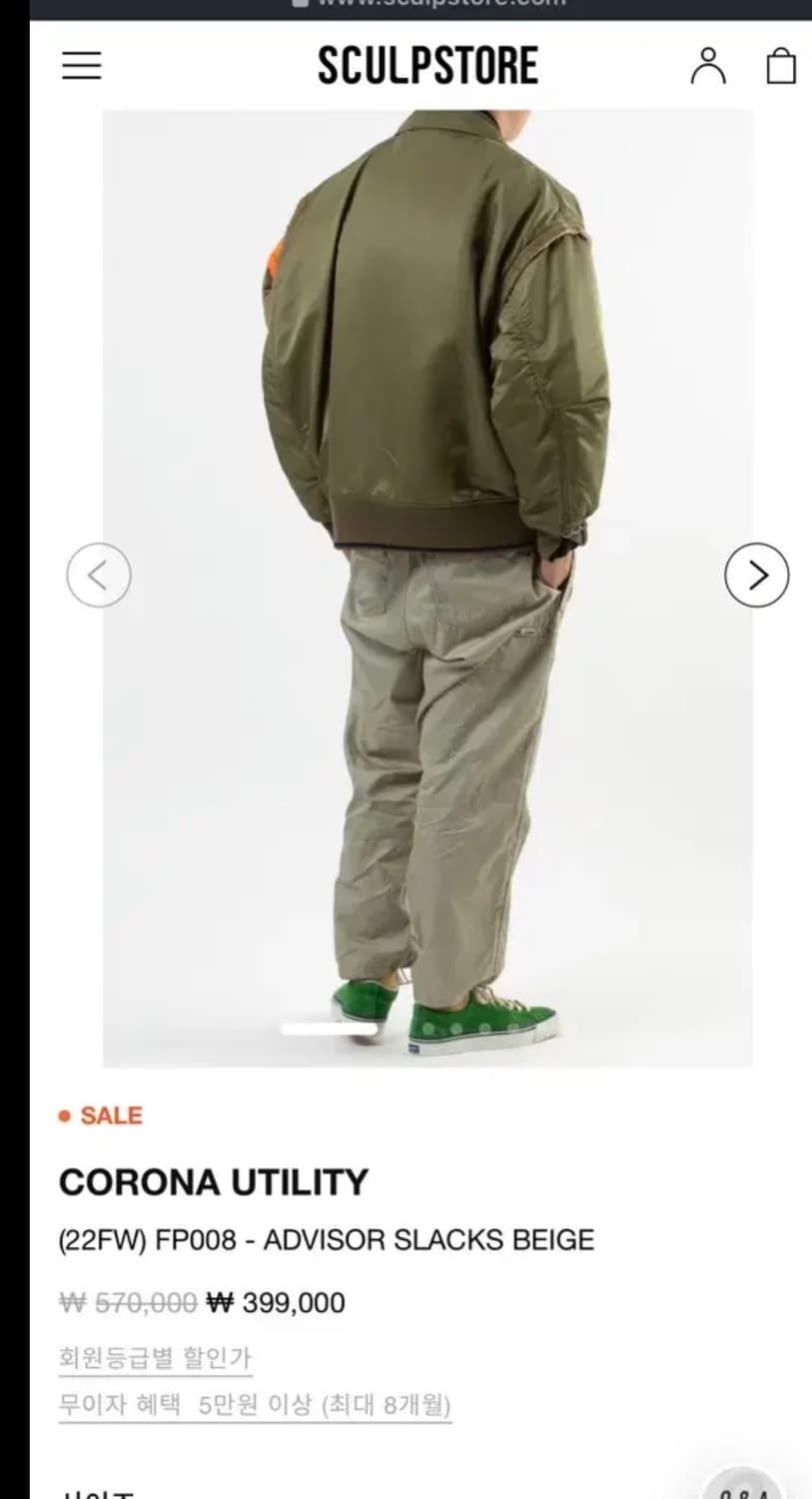Click the SCULPSTORE logo
Screen dimensions: 812x1499
[427, 64]
